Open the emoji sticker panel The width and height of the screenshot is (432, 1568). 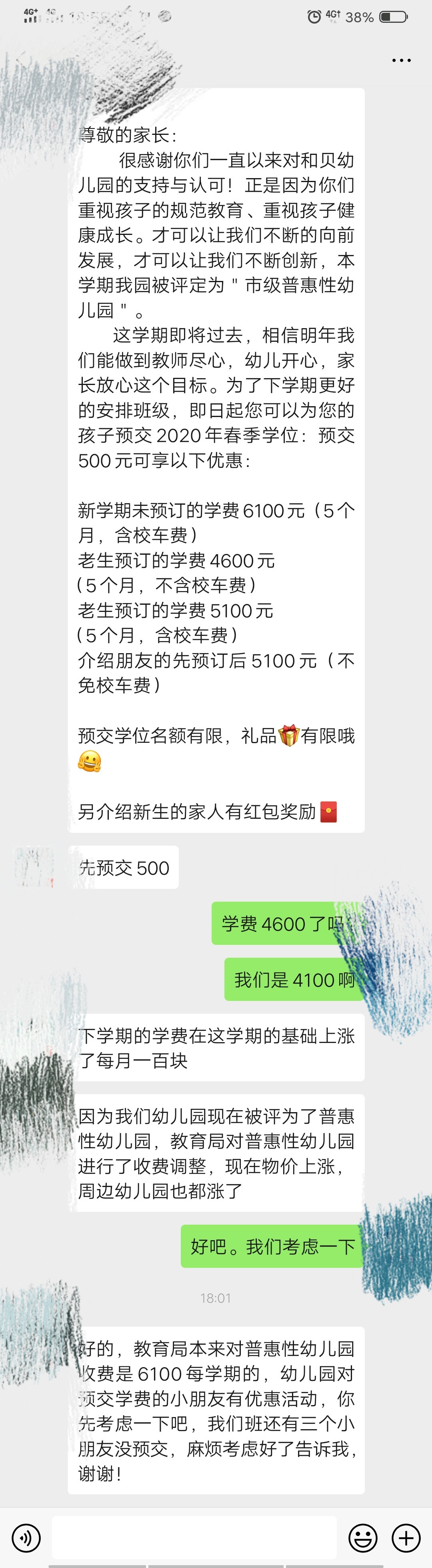coord(363,1538)
